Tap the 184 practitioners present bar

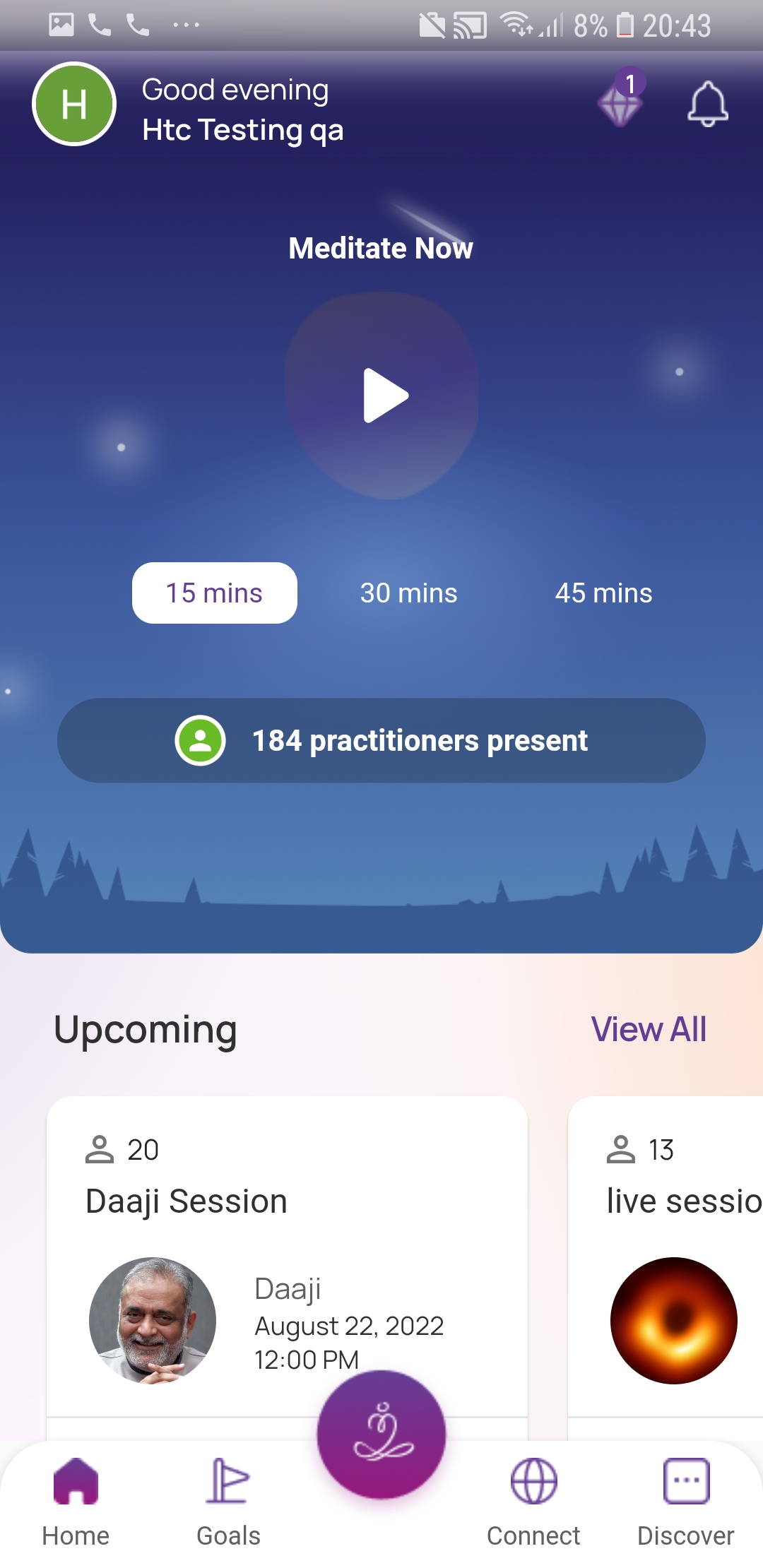[x=381, y=740]
